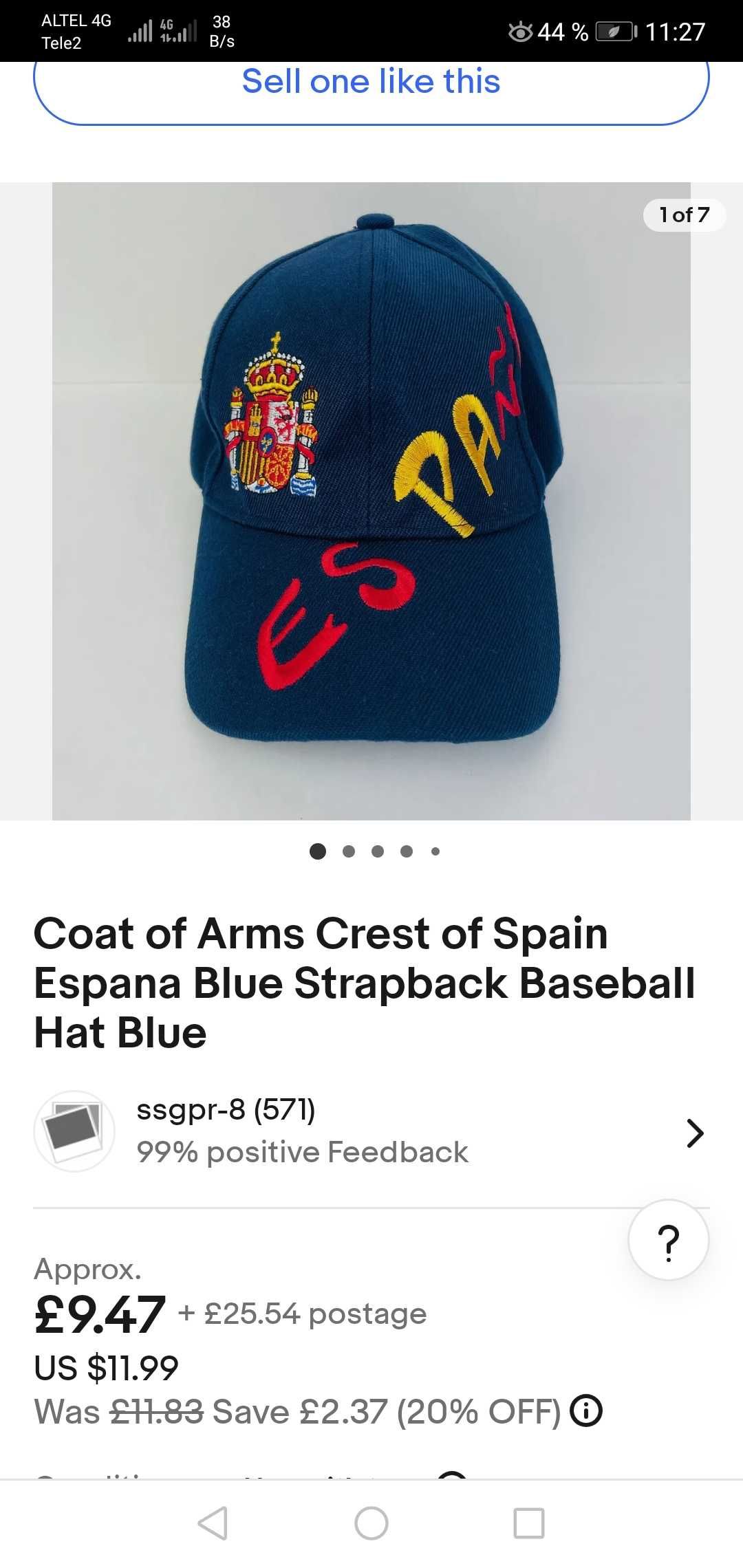Open seller ssgpr-8 profile row
The image size is (743, 1568).
point(371,1131)
